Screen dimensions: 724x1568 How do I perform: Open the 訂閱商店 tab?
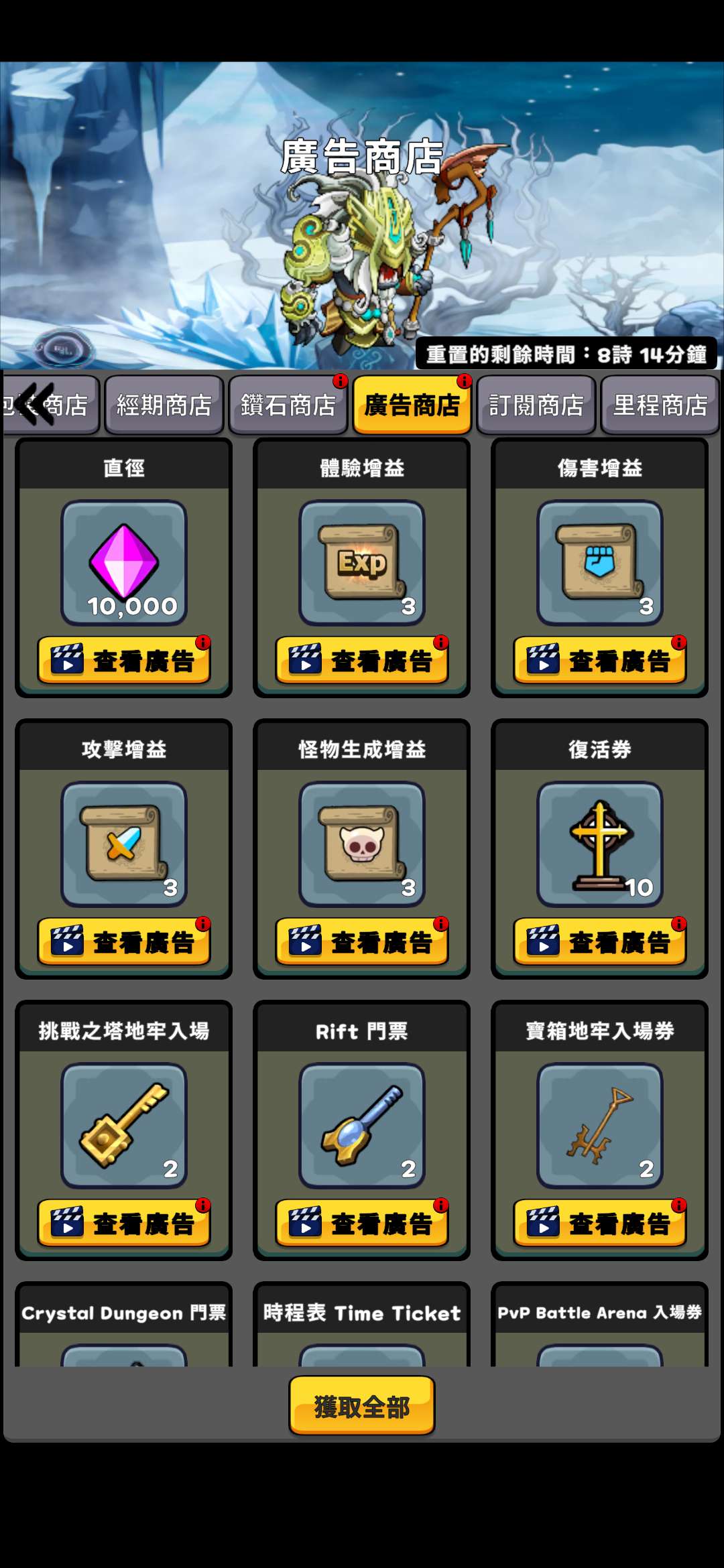pyautogui.click(x=536, y=405)
